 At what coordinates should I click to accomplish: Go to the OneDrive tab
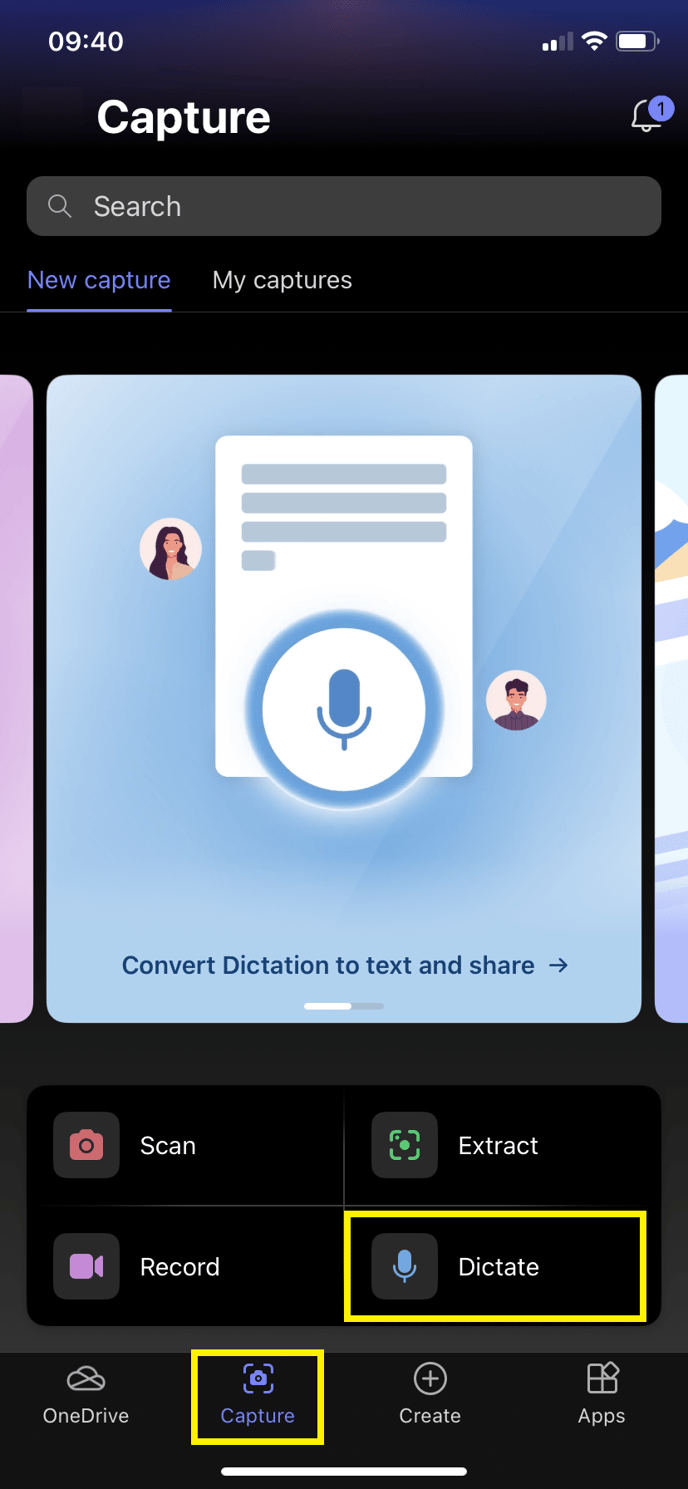[86, 1395]
